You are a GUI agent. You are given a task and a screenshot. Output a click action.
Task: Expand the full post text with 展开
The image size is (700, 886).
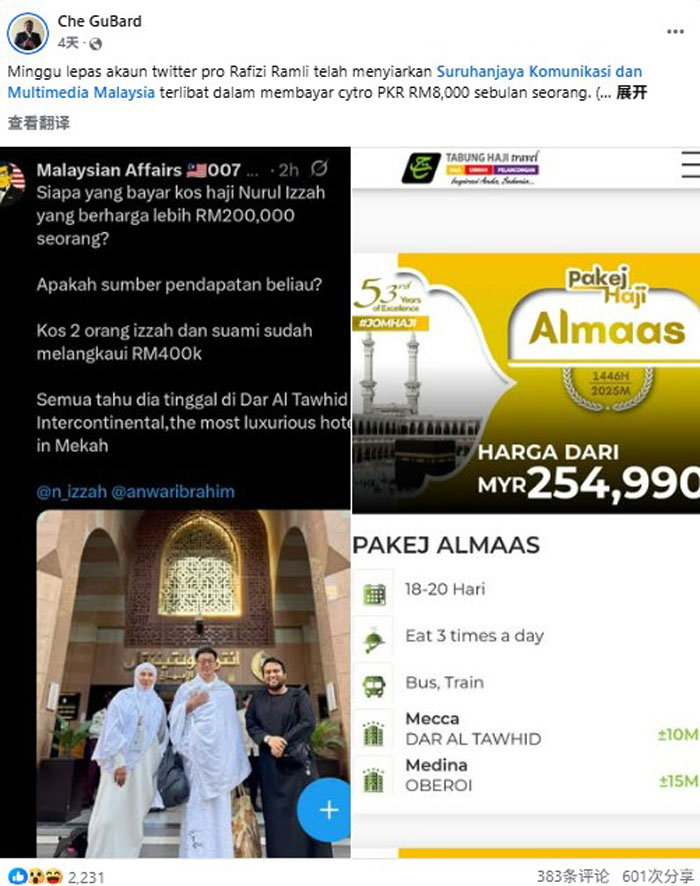tap(632, 92)
